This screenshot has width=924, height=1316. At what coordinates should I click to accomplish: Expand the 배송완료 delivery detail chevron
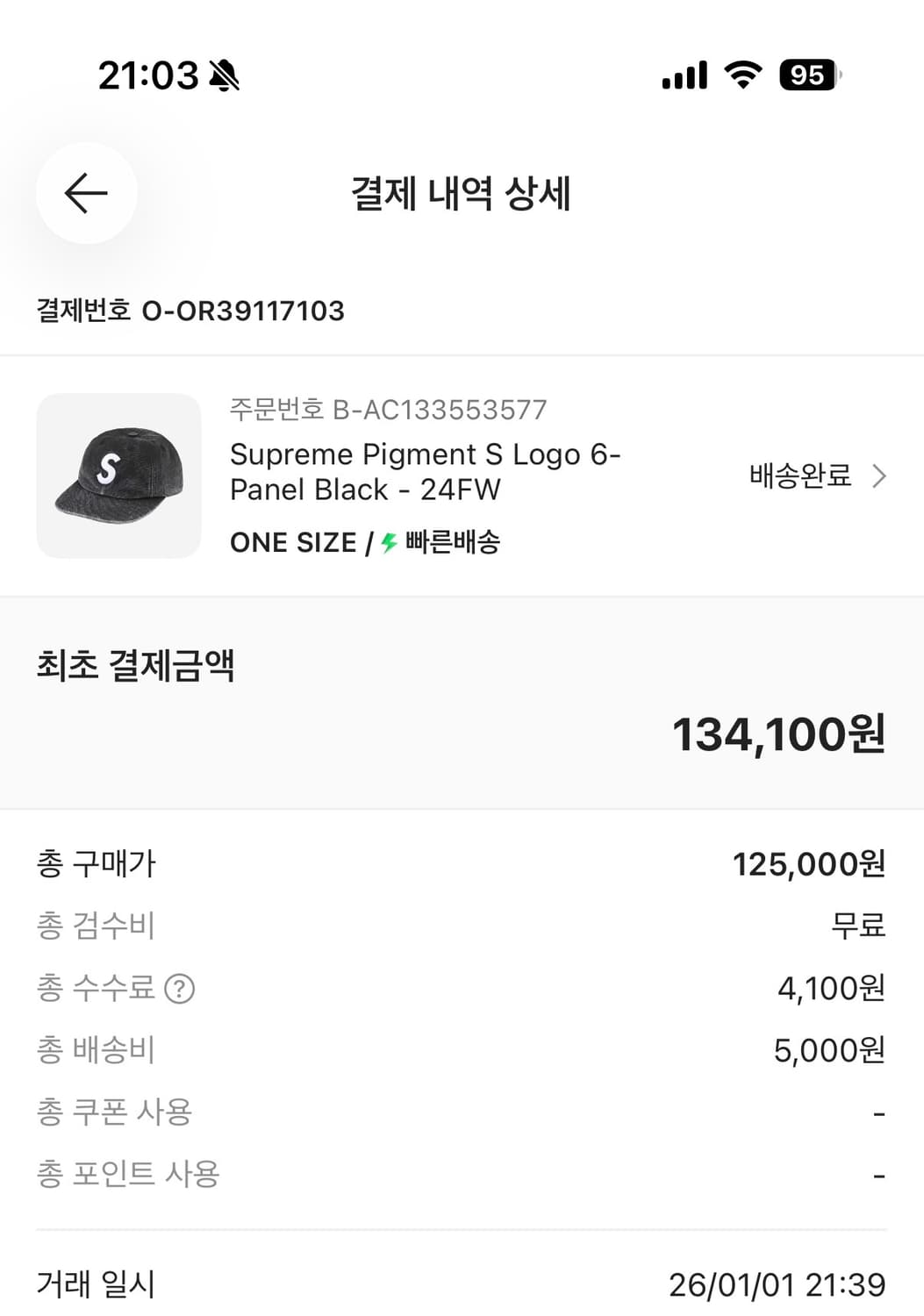point(877,476)
